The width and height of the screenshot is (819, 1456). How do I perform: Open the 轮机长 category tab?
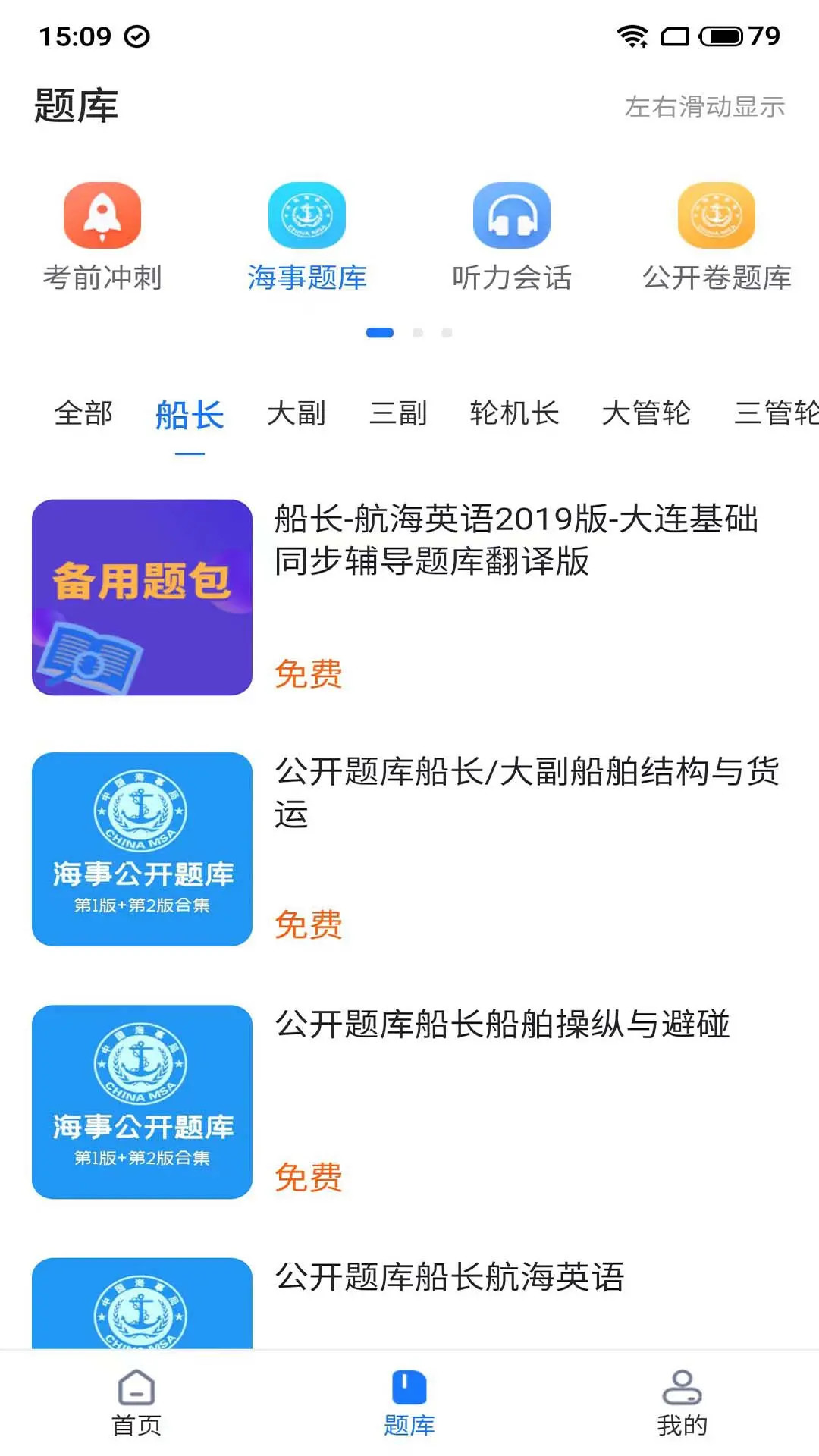[514, 414]
